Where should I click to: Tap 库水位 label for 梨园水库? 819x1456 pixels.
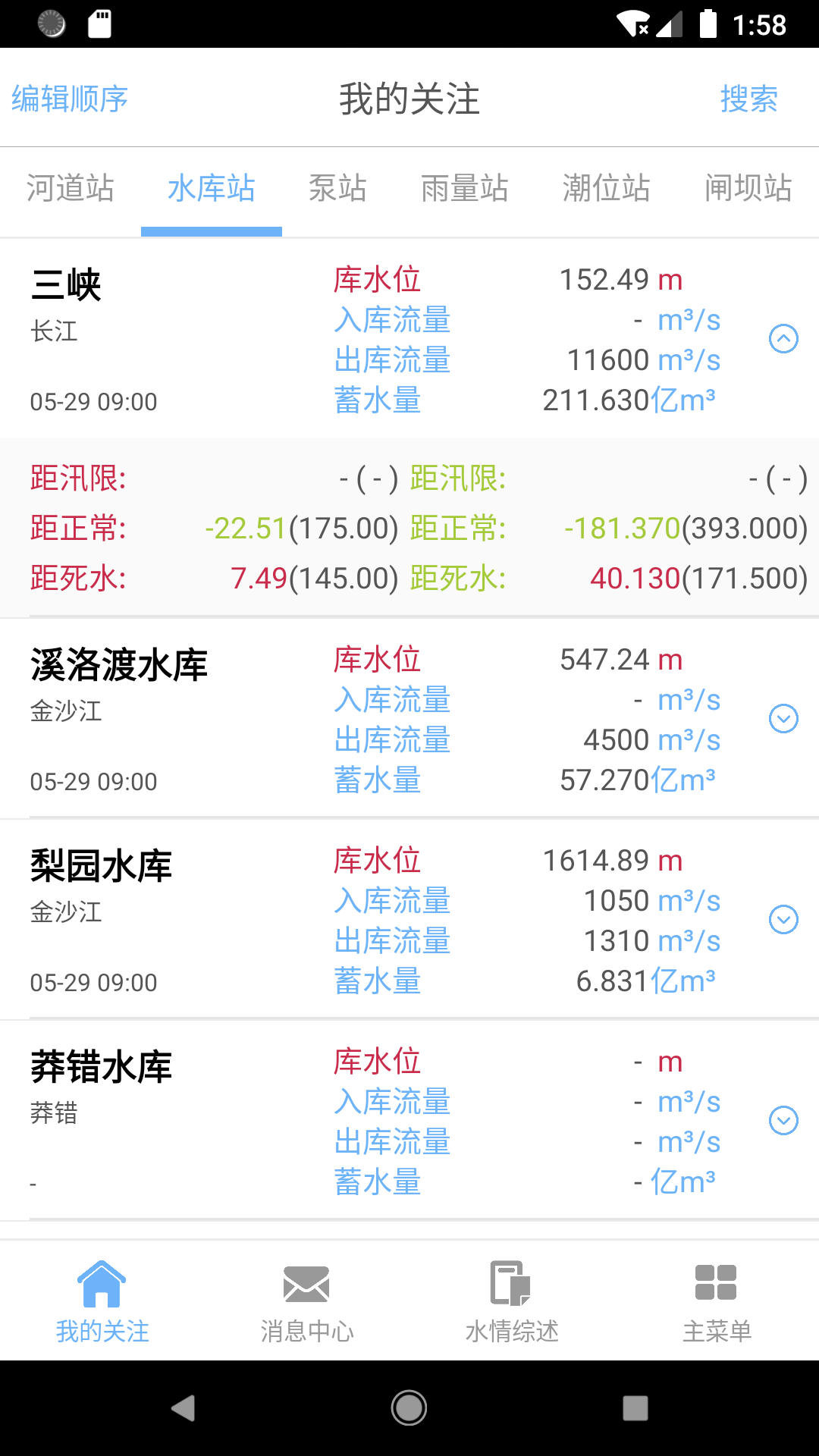point(378,859)
